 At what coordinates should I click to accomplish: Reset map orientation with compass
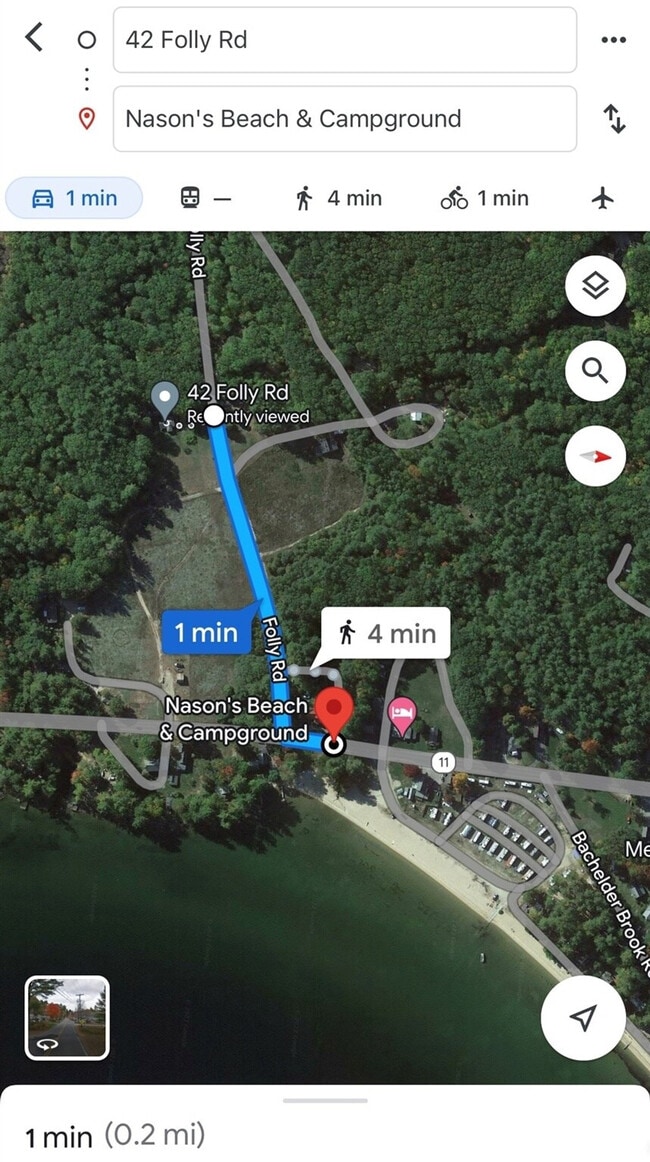(x=595, y=457)
